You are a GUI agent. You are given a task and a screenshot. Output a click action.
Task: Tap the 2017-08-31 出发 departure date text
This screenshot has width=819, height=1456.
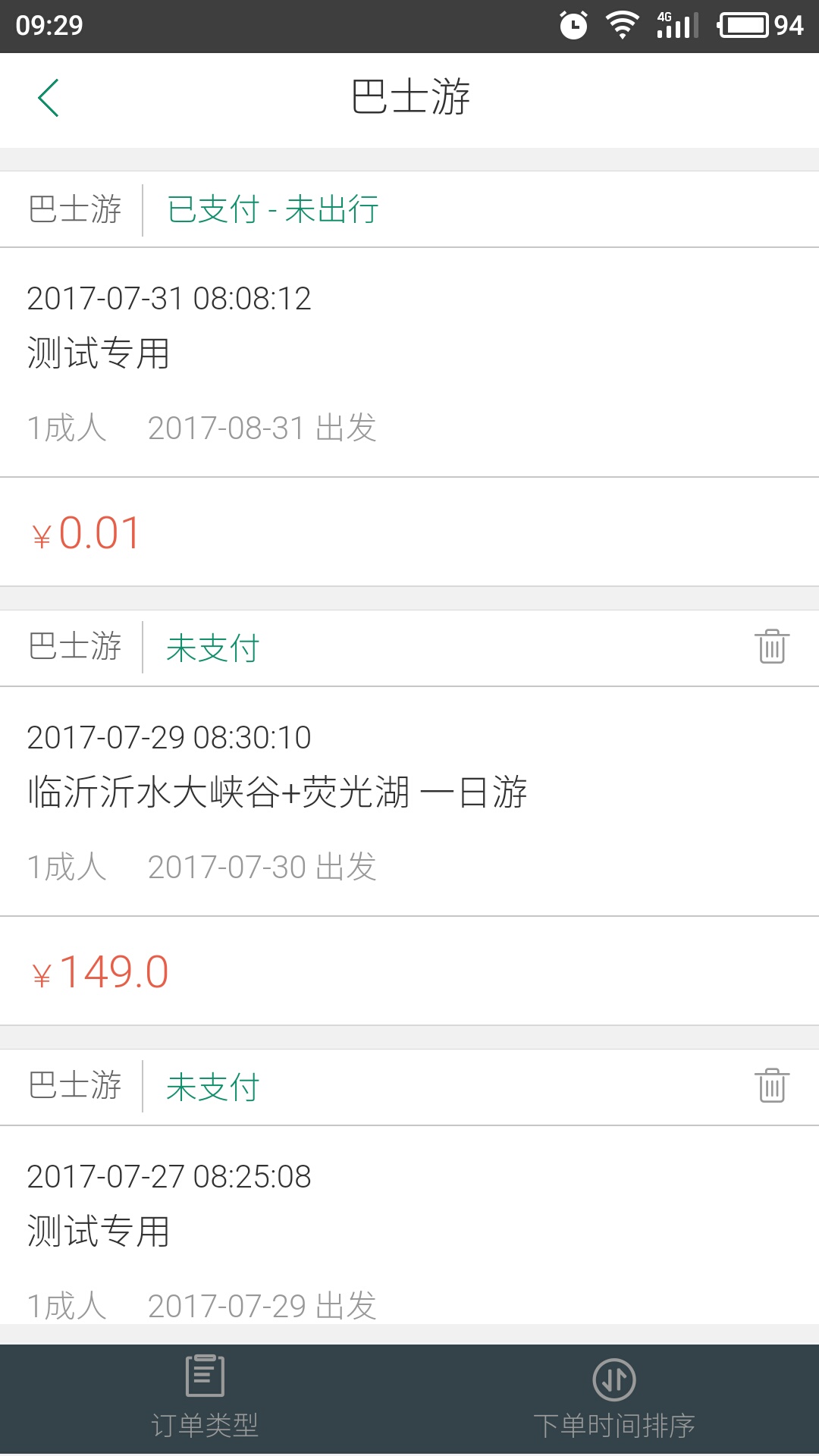coord(262,428)
